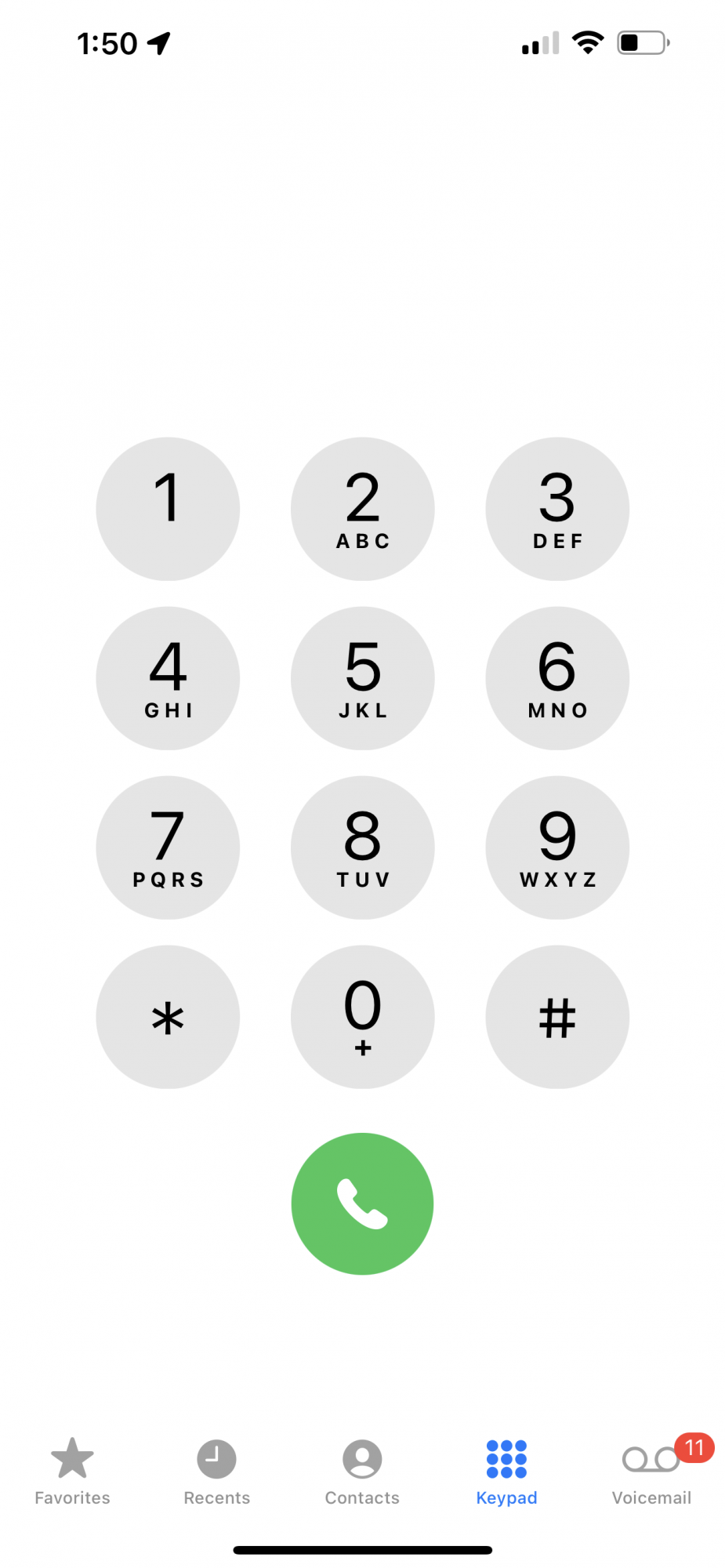Enter the 9 WXYZ key
The height and width of the screenshot is (1568, 725).
(x=557, y=848)
